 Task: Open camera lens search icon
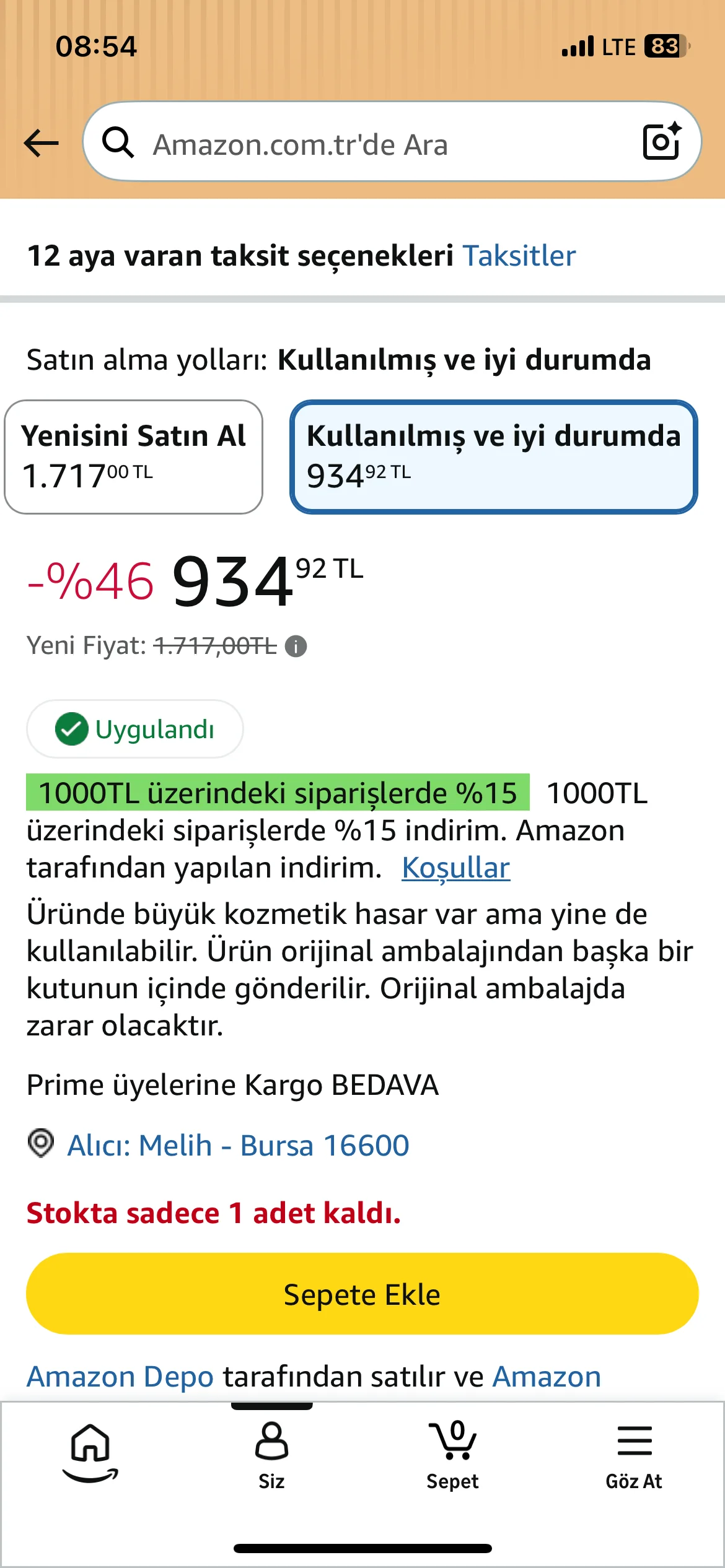pyautogui.click(x=662, y=141)
